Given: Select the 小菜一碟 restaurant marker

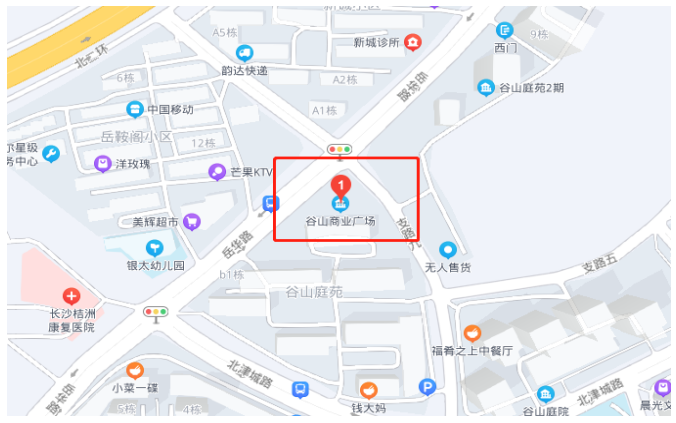Looking at the screenshot, I should [x=136, y=371].
